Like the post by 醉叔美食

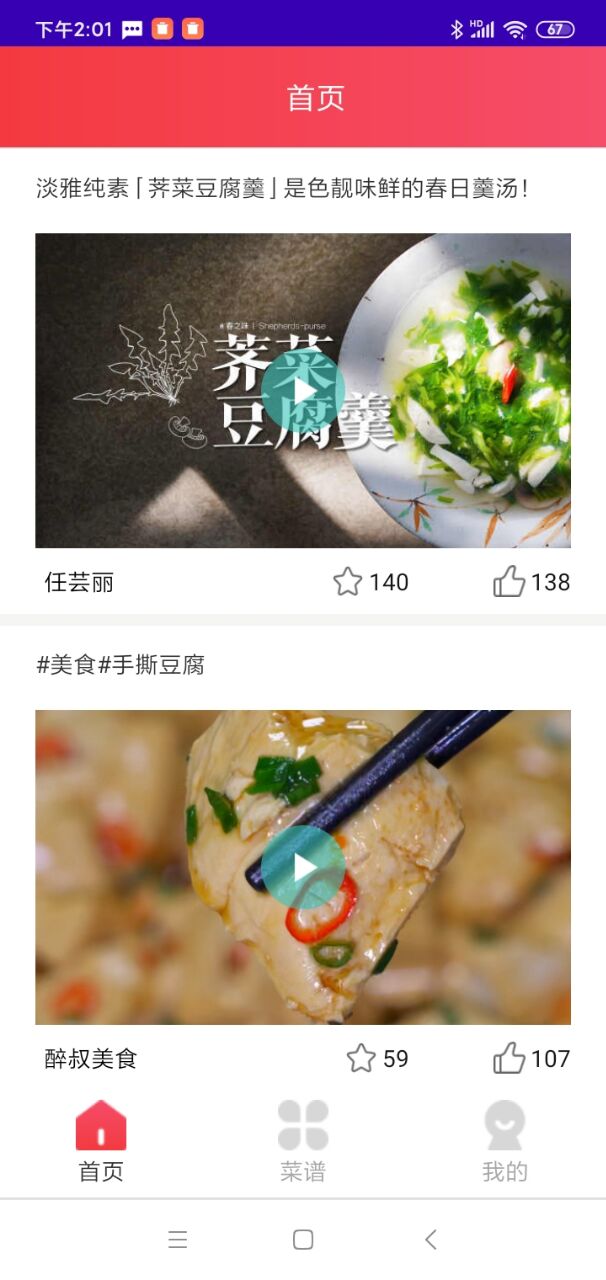(x=509, y=1057)
